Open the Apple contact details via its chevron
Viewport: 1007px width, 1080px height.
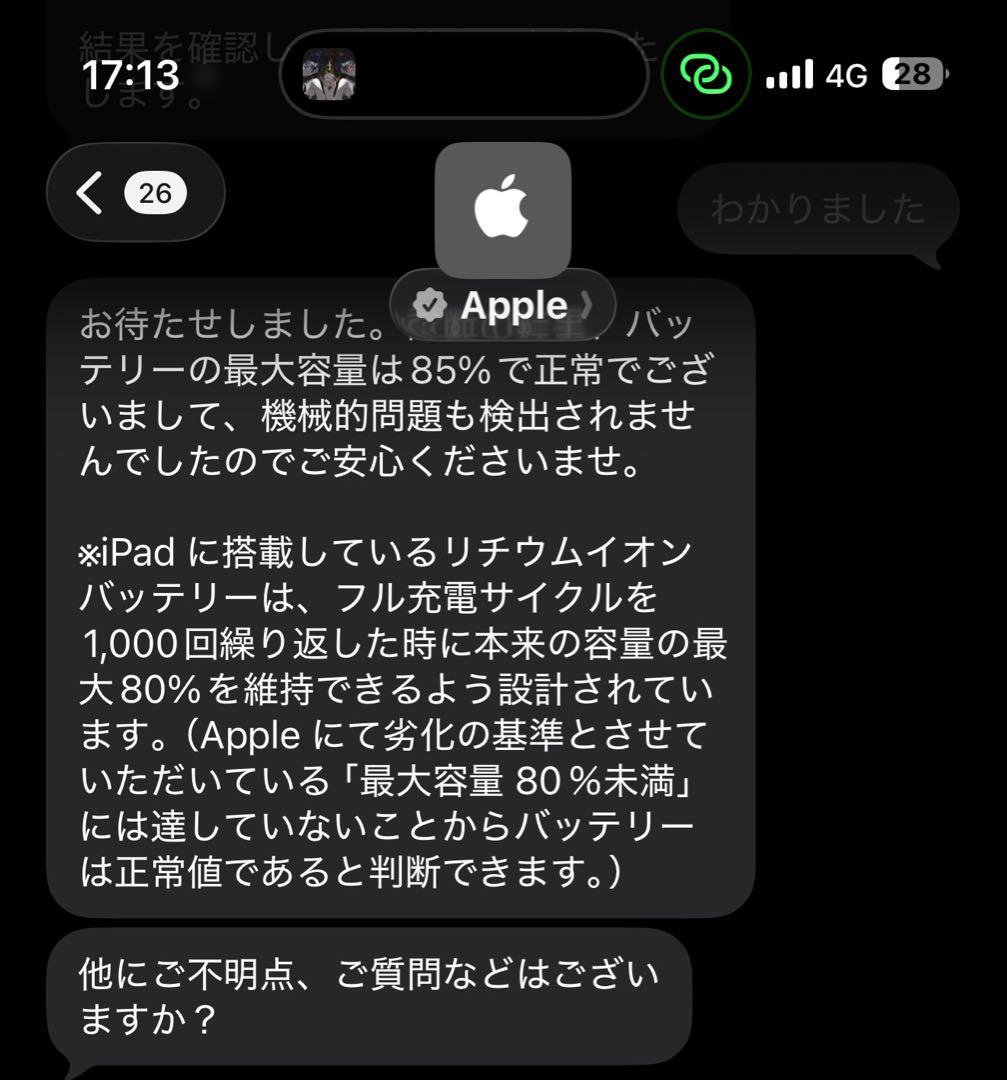pos(588,304)
